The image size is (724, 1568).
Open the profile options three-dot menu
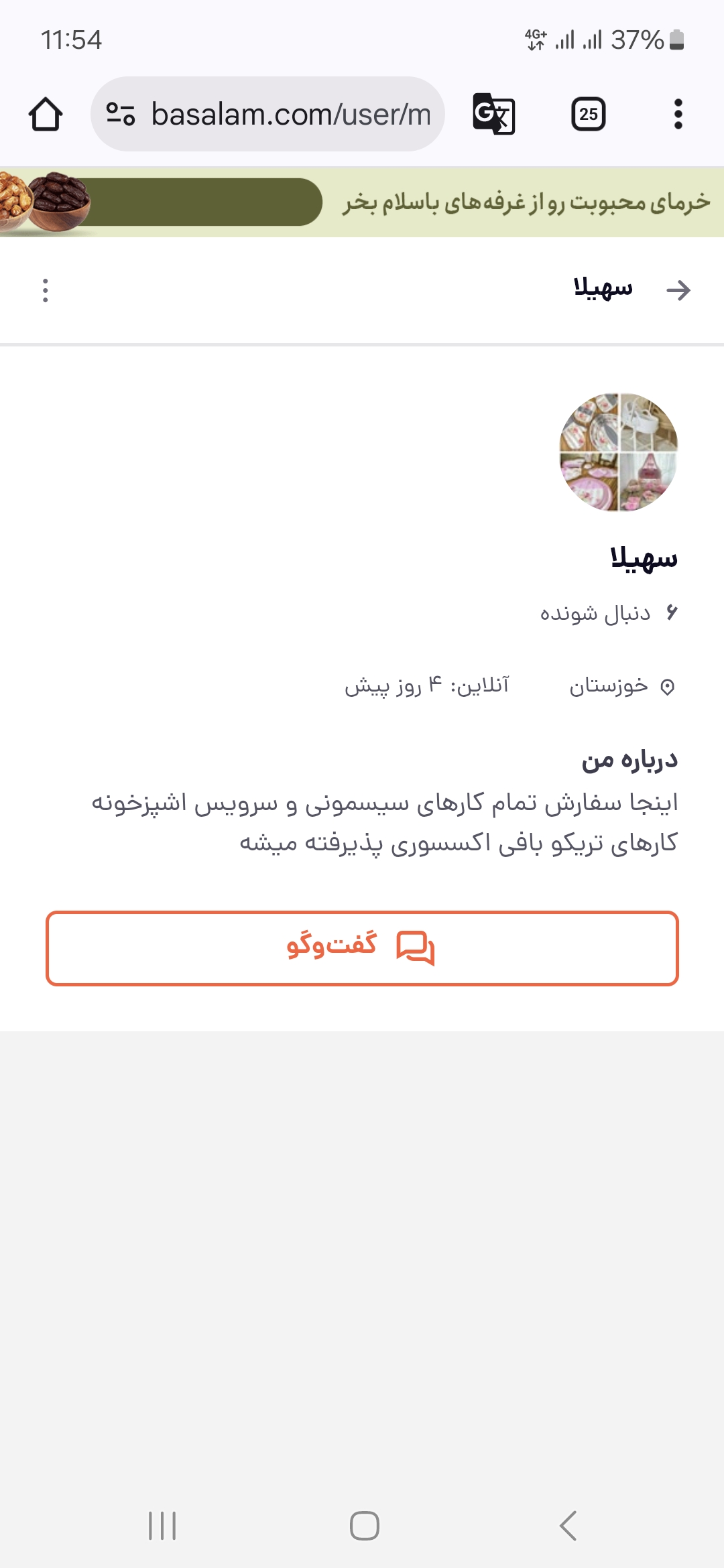46,290
